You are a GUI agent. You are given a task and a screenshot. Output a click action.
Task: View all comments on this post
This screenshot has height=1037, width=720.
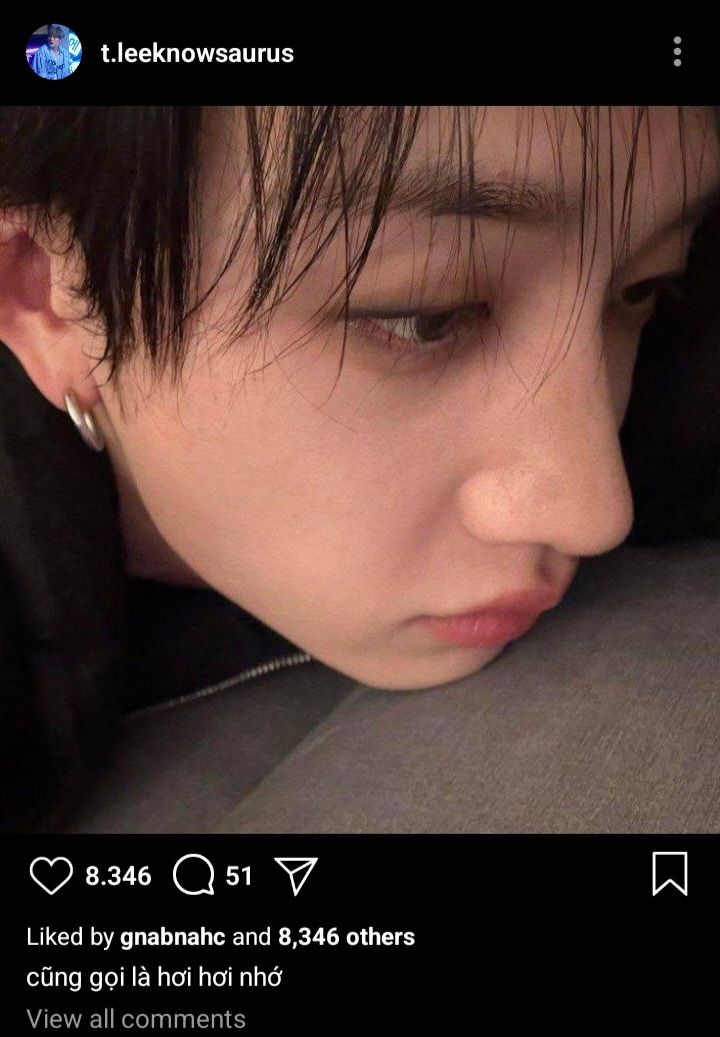[136, 1018]
